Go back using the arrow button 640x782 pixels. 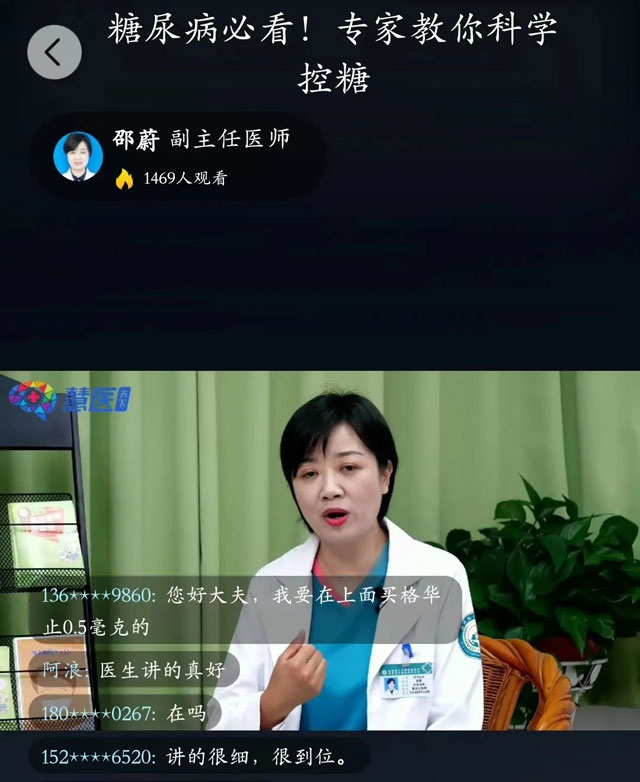(54, 52)
